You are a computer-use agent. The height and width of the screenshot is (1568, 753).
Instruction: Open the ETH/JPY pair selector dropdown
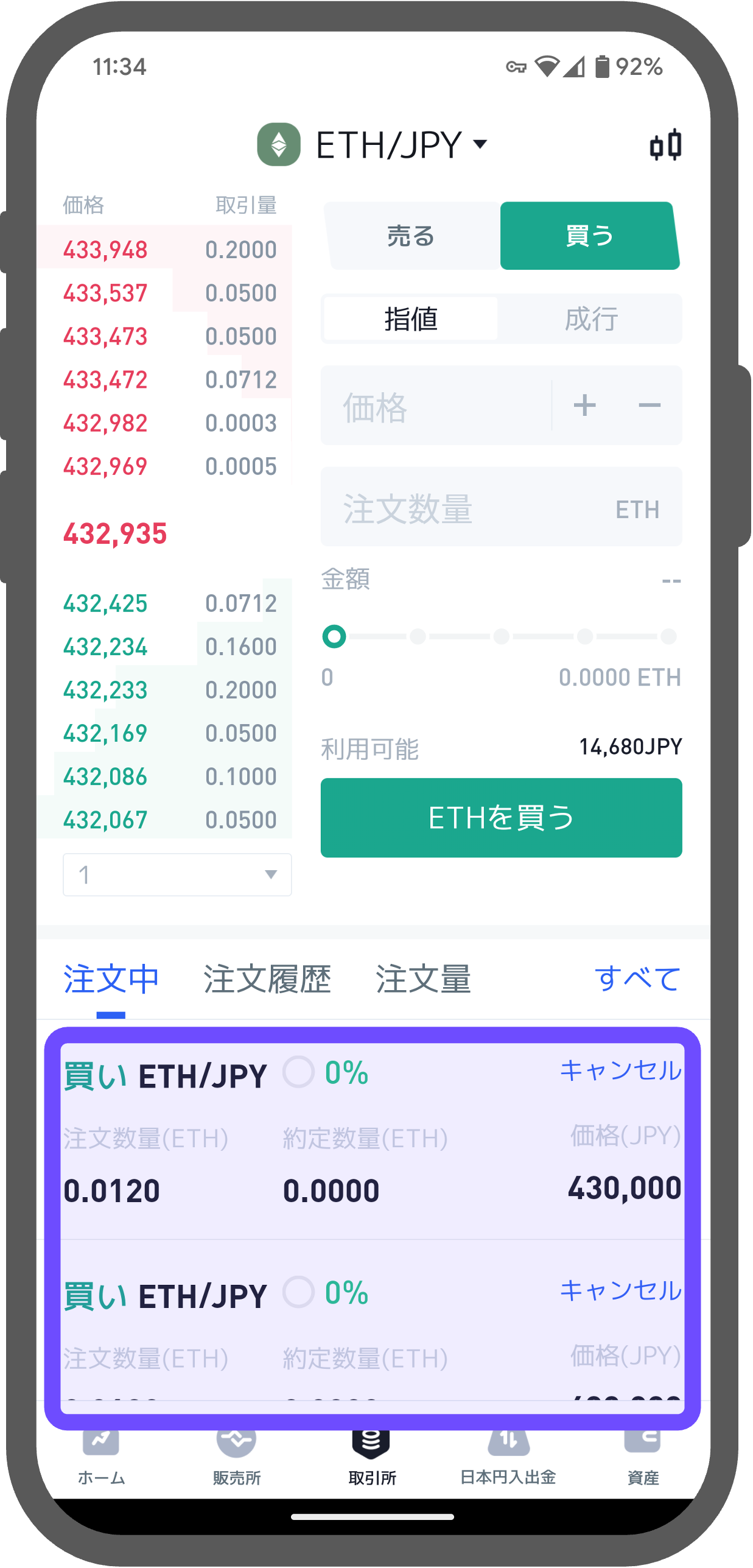[373, 145]
